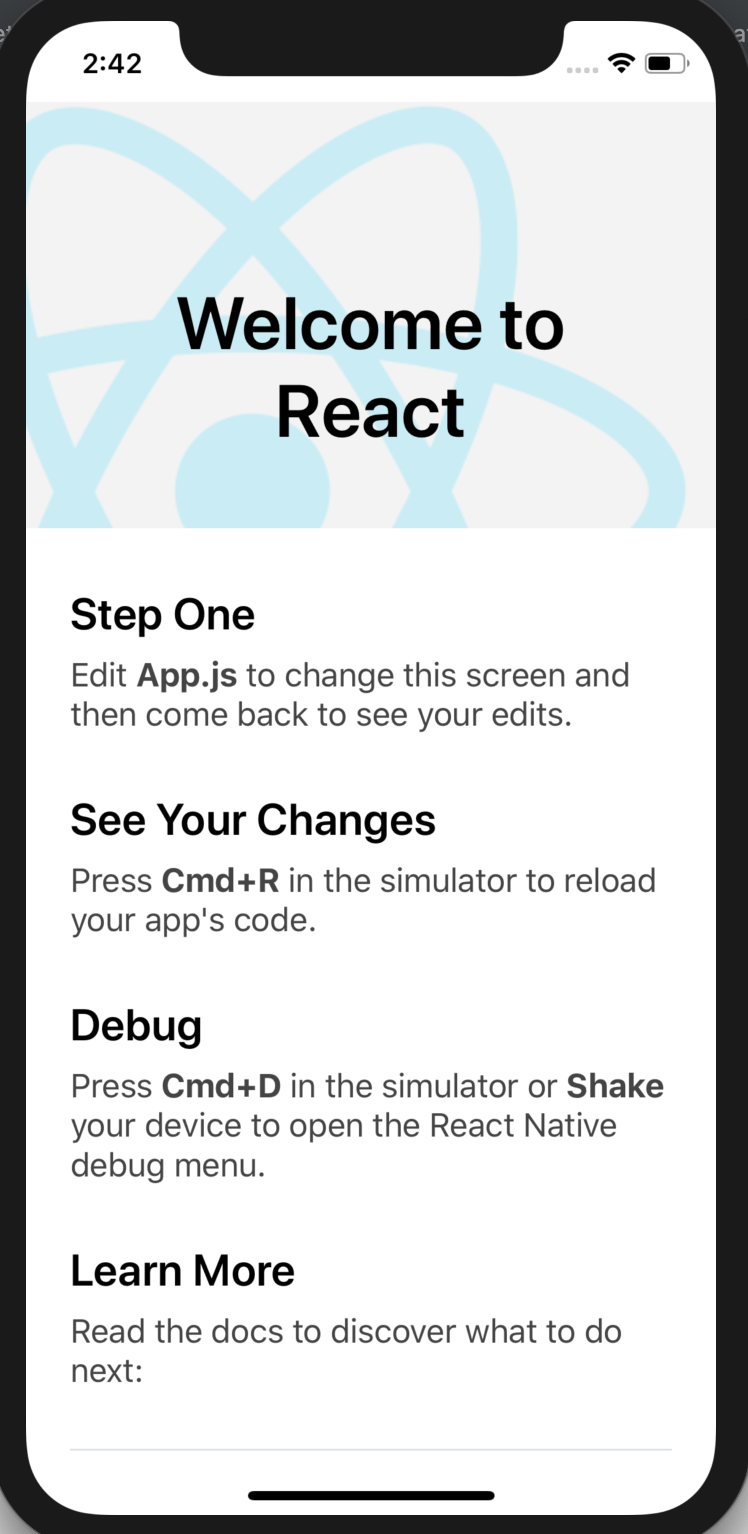Click the Wi-Fi icon in the status bar

click(x=621, y=62)
